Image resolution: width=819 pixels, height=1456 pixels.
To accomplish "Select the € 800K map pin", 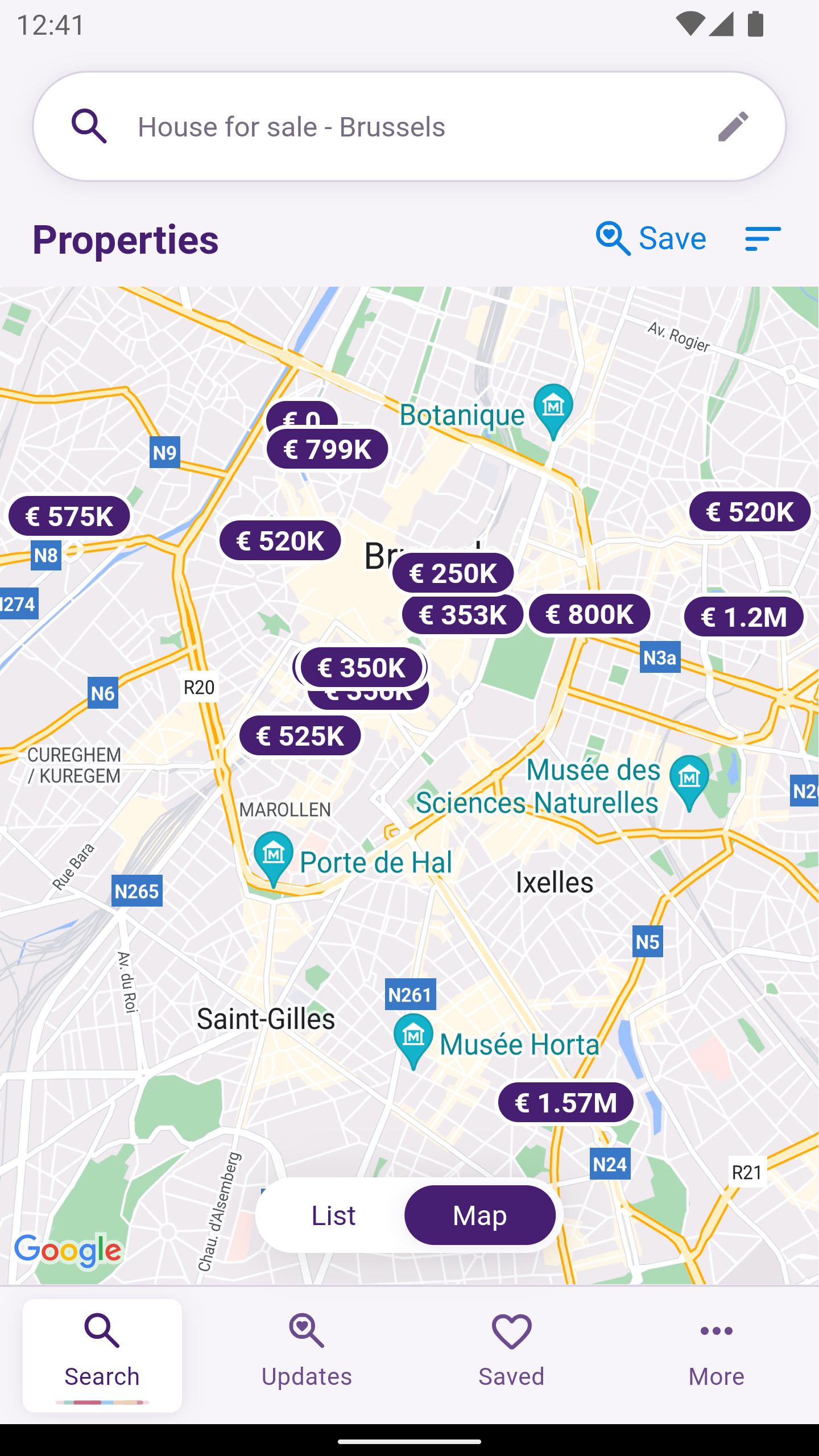I will coord(589,614).
